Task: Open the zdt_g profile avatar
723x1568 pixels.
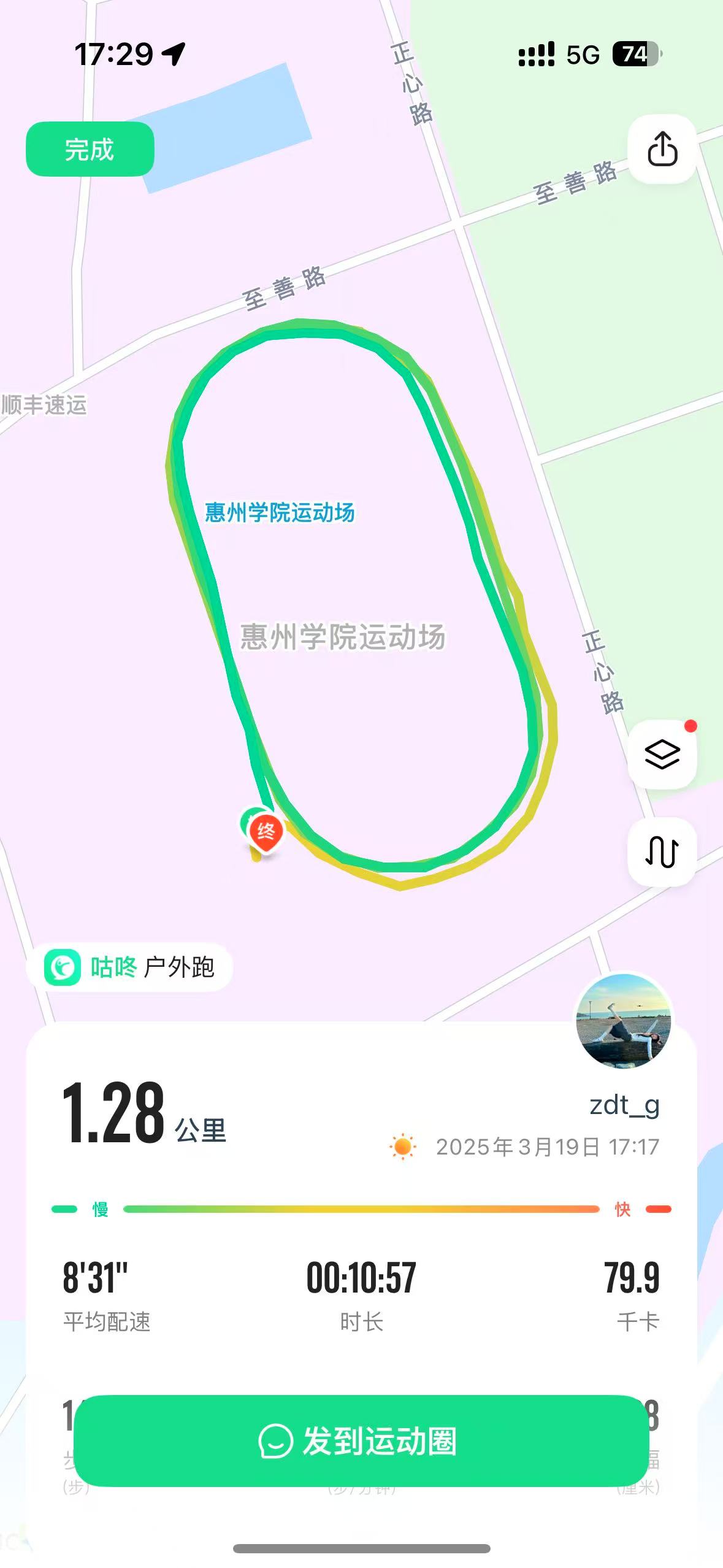Action: click(624, 1021)
